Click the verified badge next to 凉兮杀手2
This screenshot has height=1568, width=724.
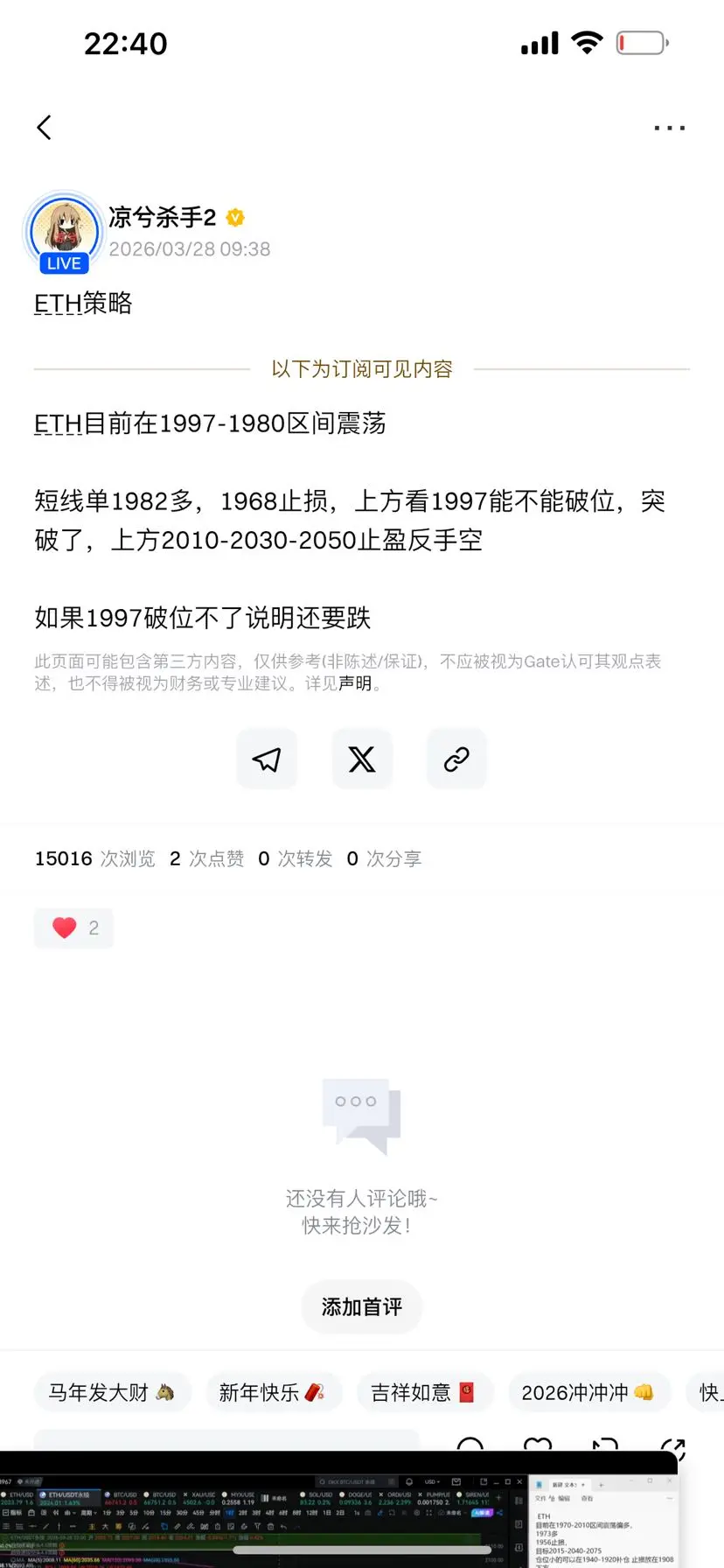coord(234,218)
